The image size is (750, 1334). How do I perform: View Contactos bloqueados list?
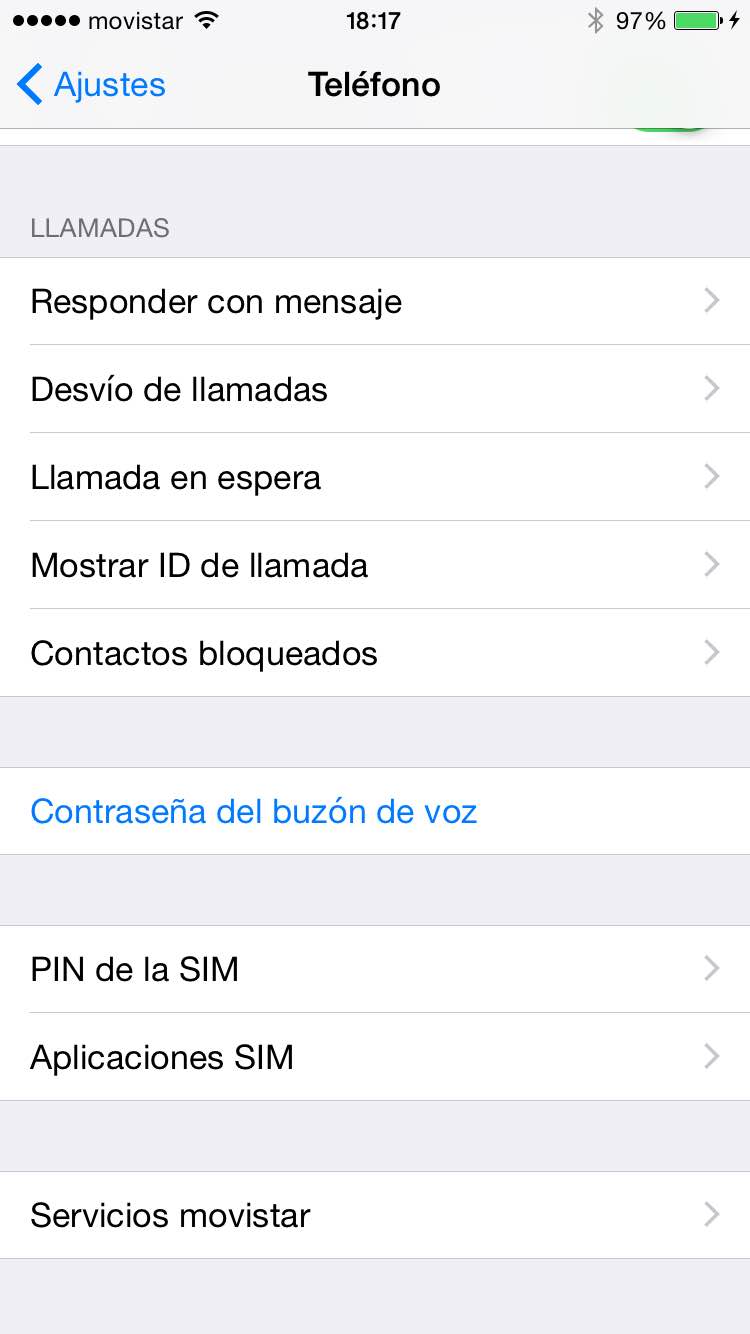click(x=375, y=653)
